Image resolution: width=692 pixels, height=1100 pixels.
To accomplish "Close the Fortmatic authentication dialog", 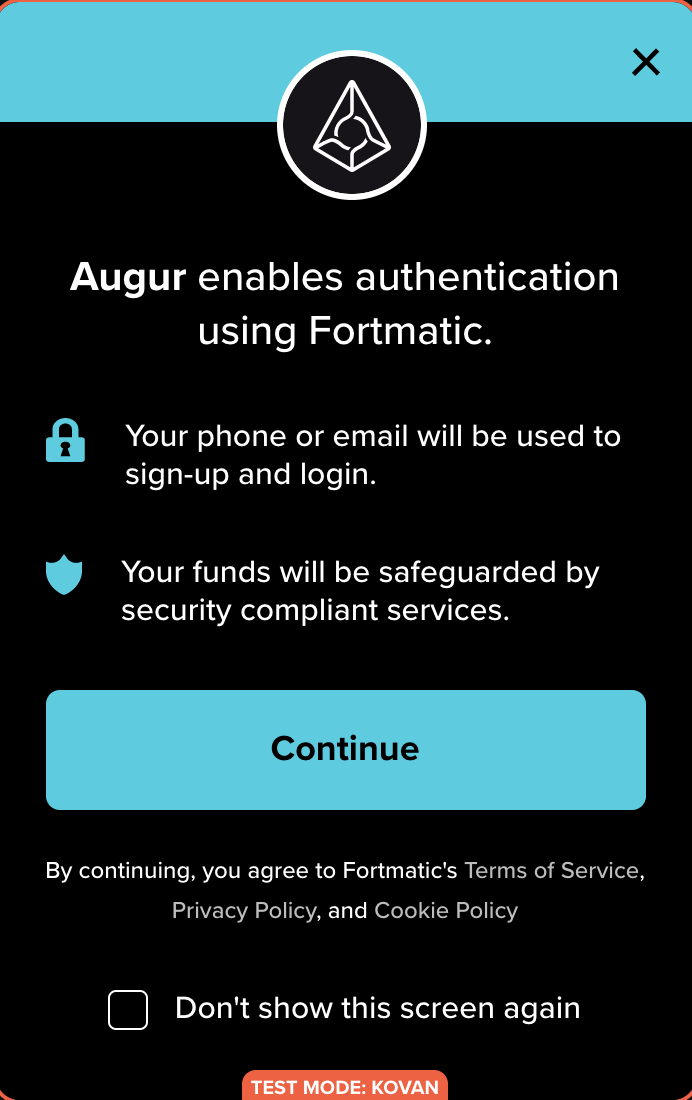I will click(x=646, y=62).
